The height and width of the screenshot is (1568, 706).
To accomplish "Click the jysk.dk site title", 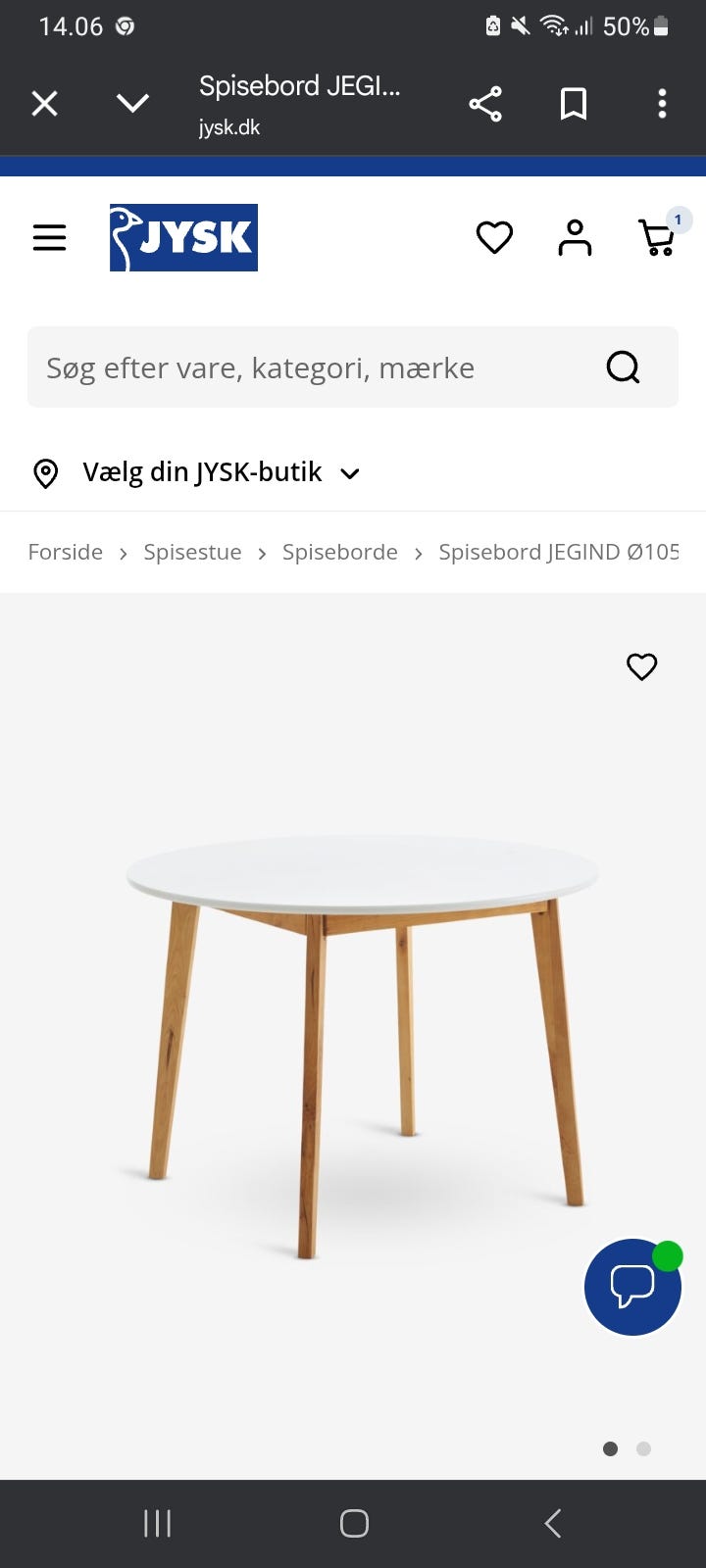I will click(x=229, y=126).
